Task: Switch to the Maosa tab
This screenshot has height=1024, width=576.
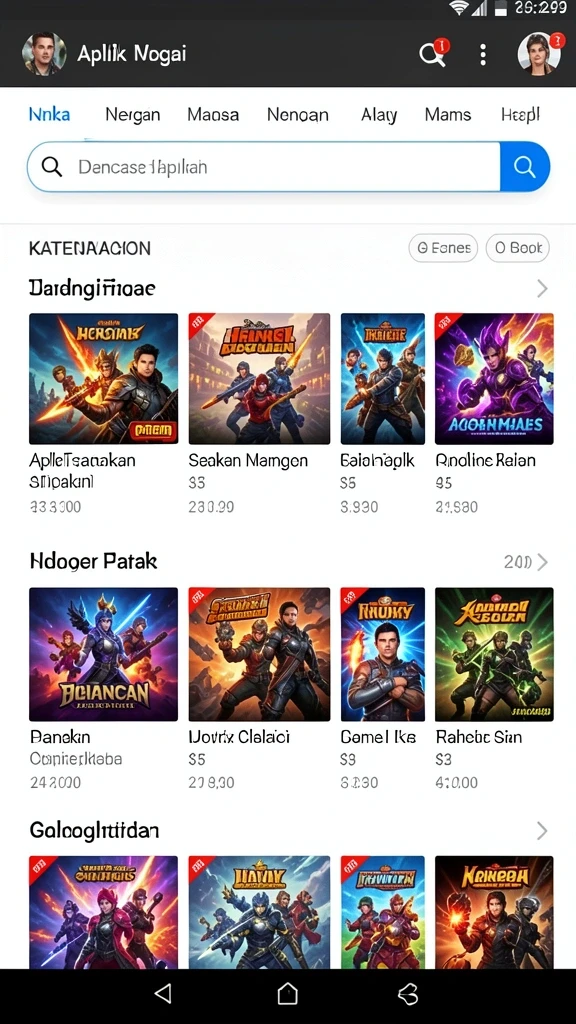Action: coord(213,115)
